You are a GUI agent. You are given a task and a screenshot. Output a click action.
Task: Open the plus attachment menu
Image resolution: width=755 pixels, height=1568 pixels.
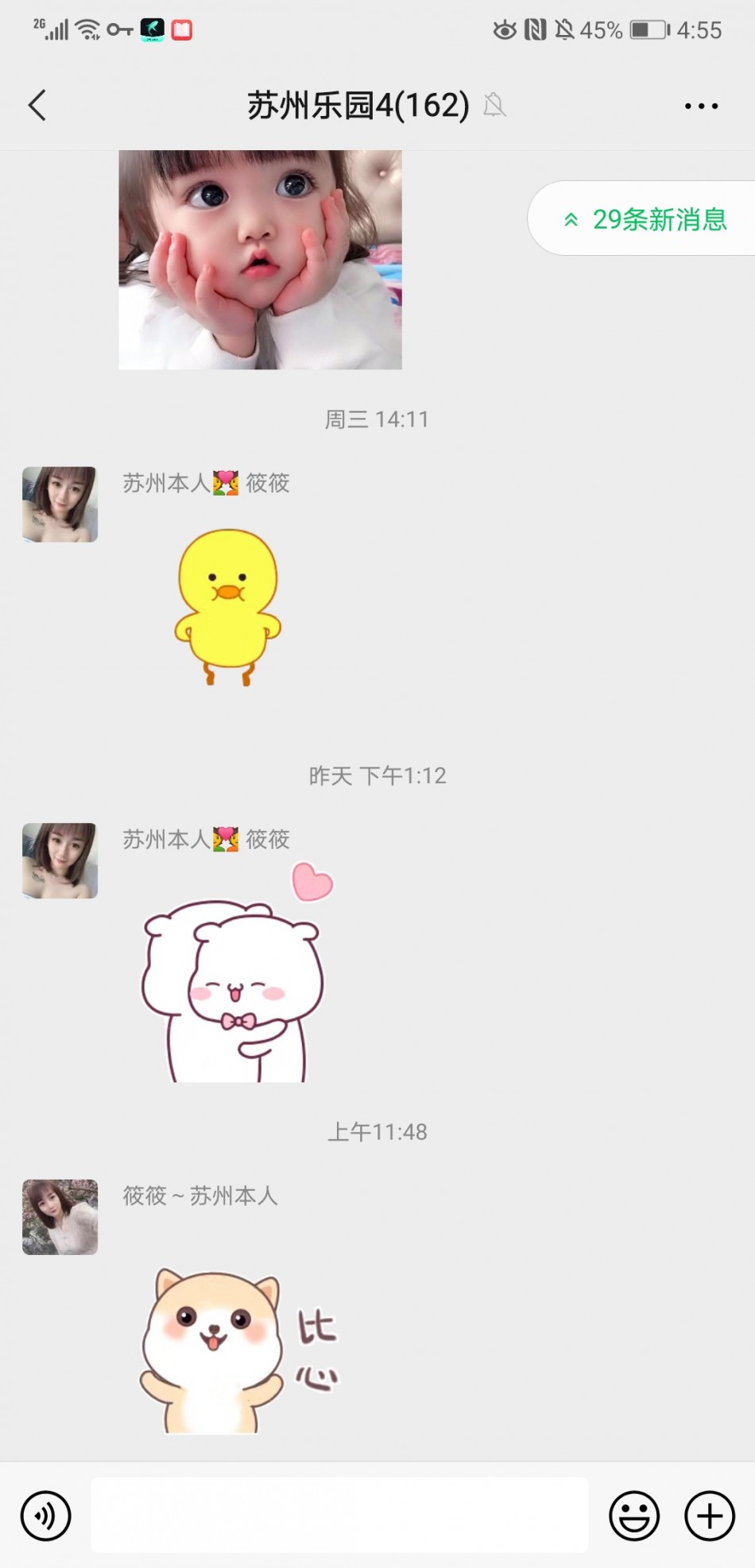point(709,1516)
